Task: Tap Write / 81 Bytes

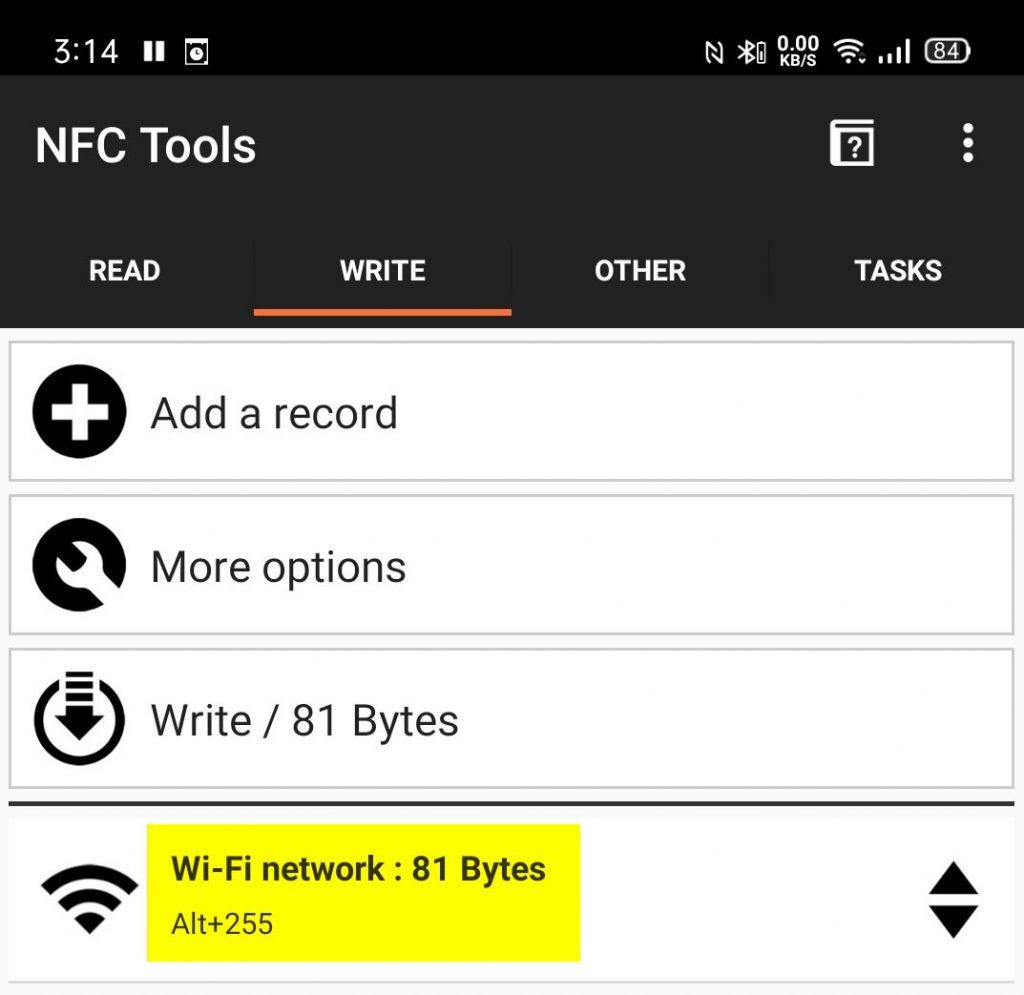Action: point(511,720)
